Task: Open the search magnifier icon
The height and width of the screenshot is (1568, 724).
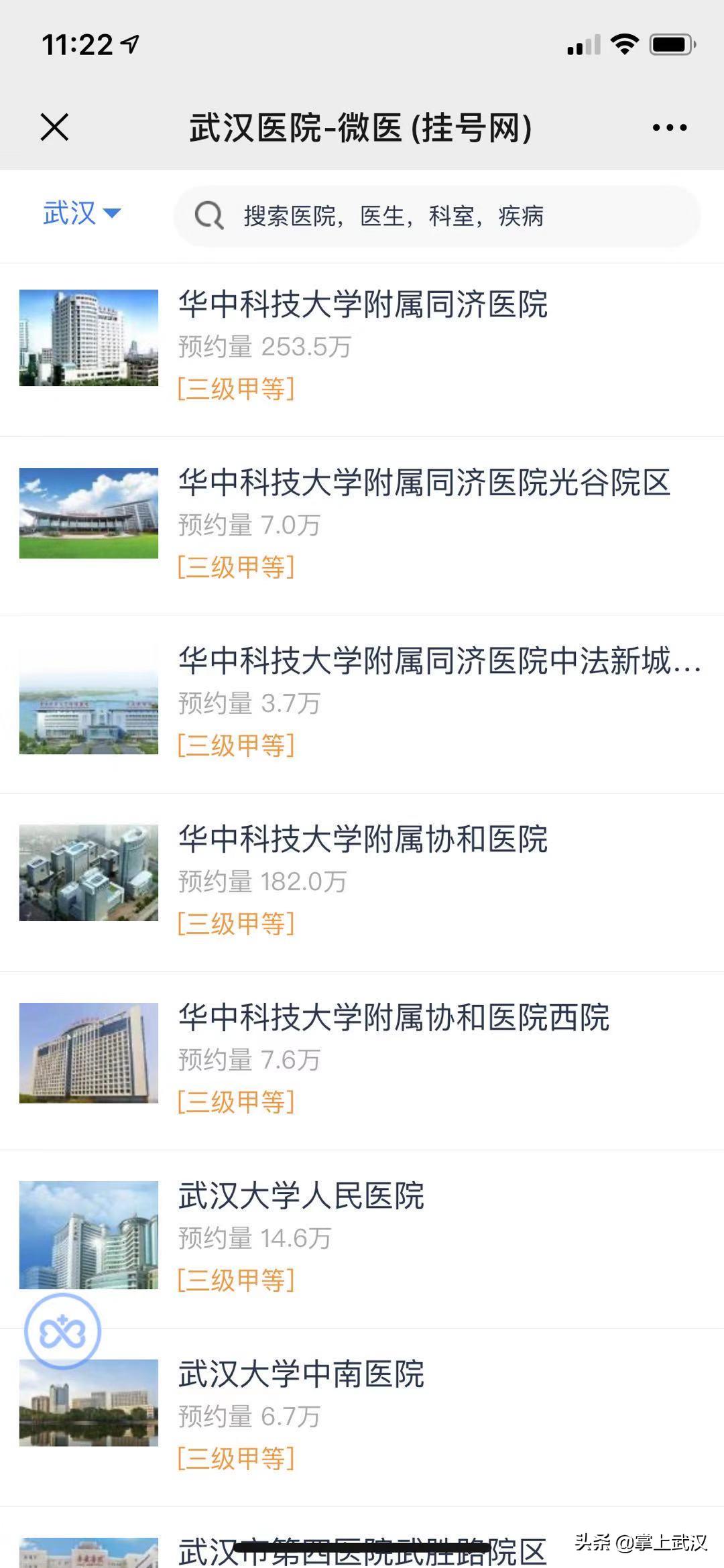Action: pyautogui.click(x=208, y=215)
